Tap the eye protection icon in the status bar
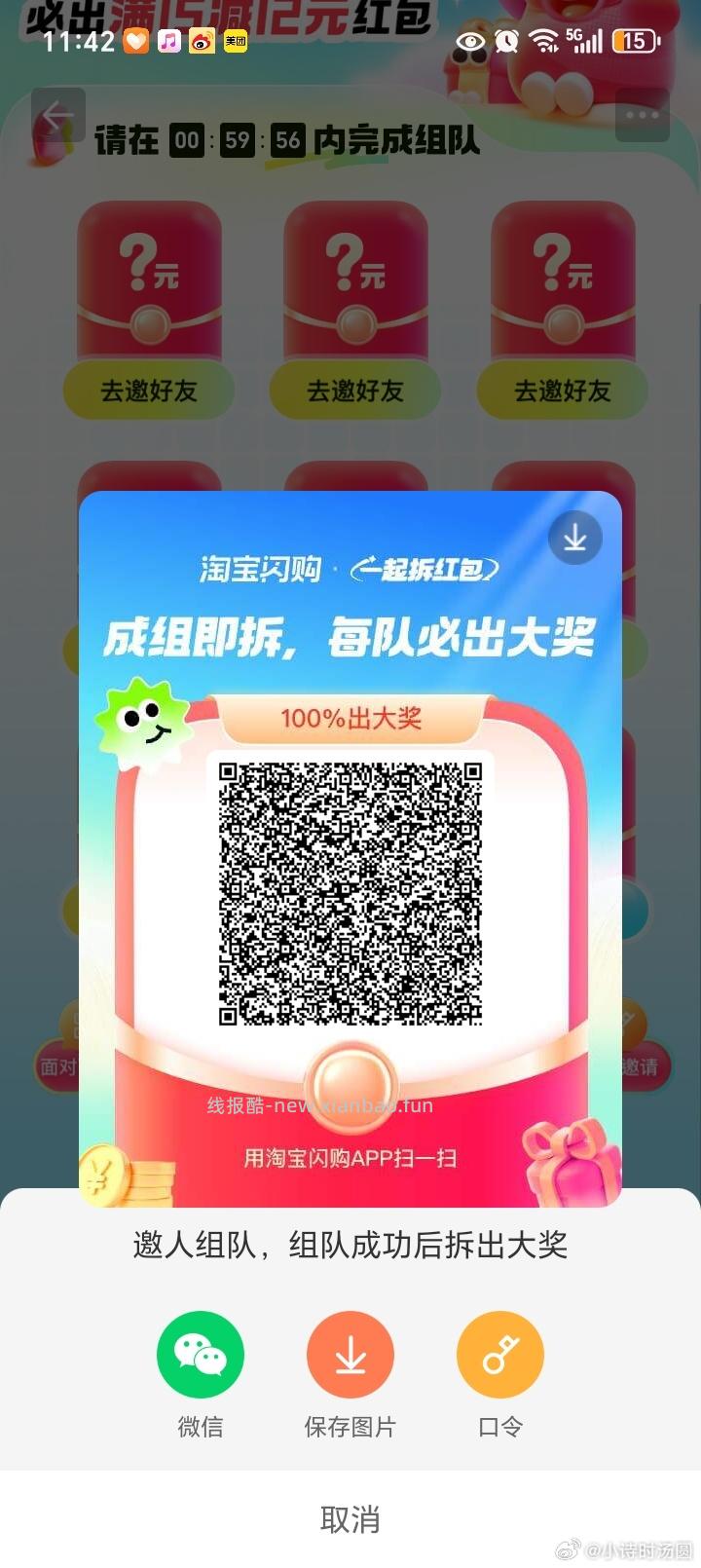This screenshot has height=1568, width=701. pyautogui.click(x=470, y=41)
